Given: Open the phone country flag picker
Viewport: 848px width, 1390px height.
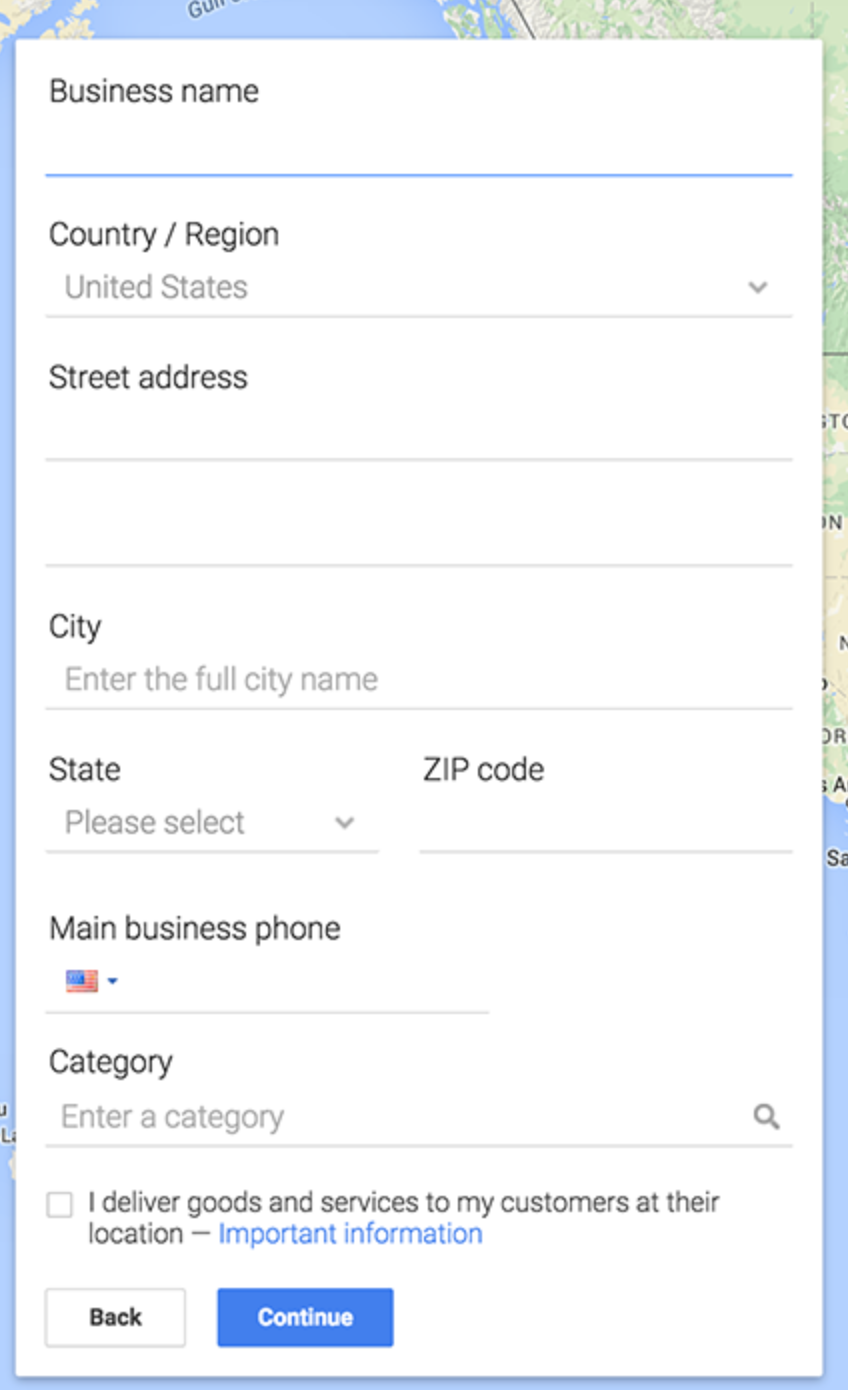Looking at the screenshot, I should (x=92, y=981).
